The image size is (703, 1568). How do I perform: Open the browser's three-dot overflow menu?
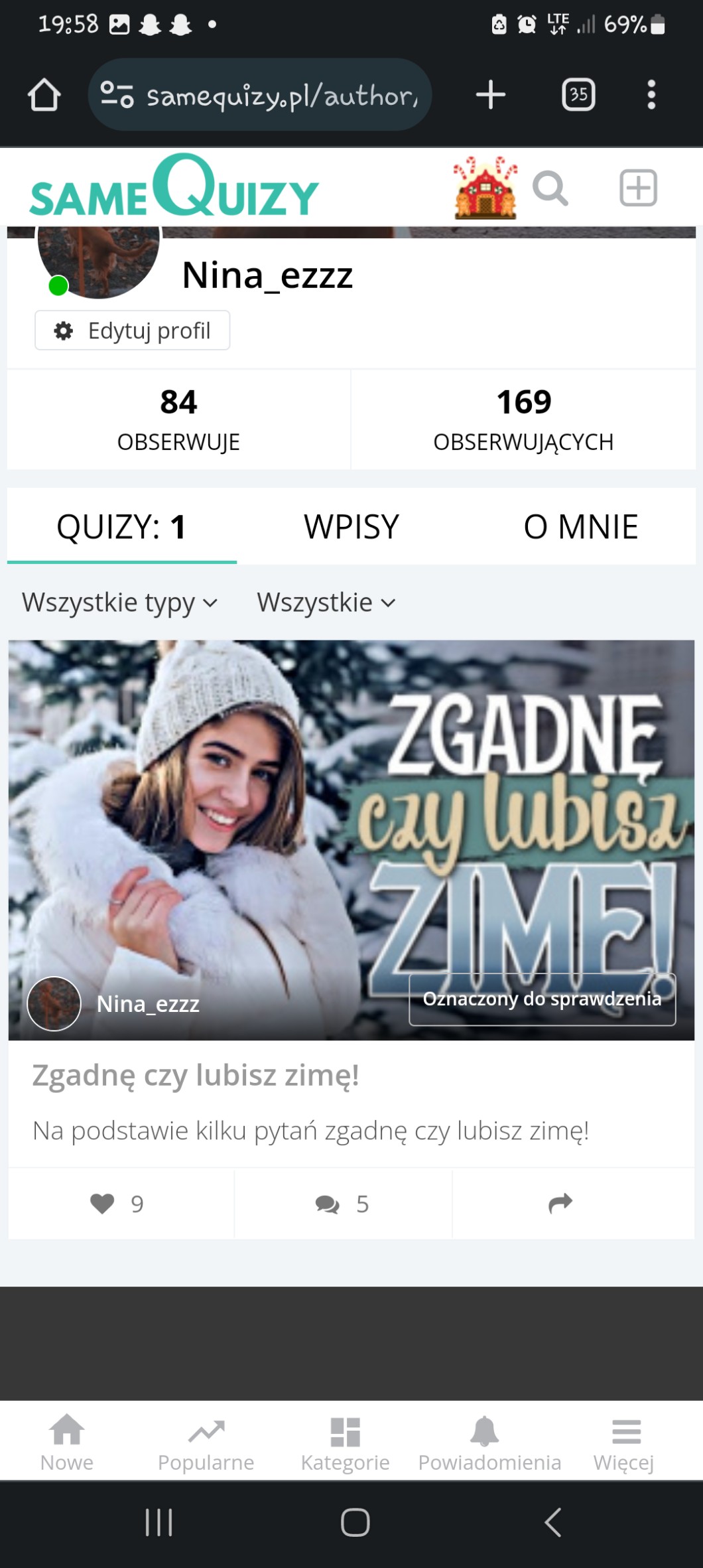(651, 94)
